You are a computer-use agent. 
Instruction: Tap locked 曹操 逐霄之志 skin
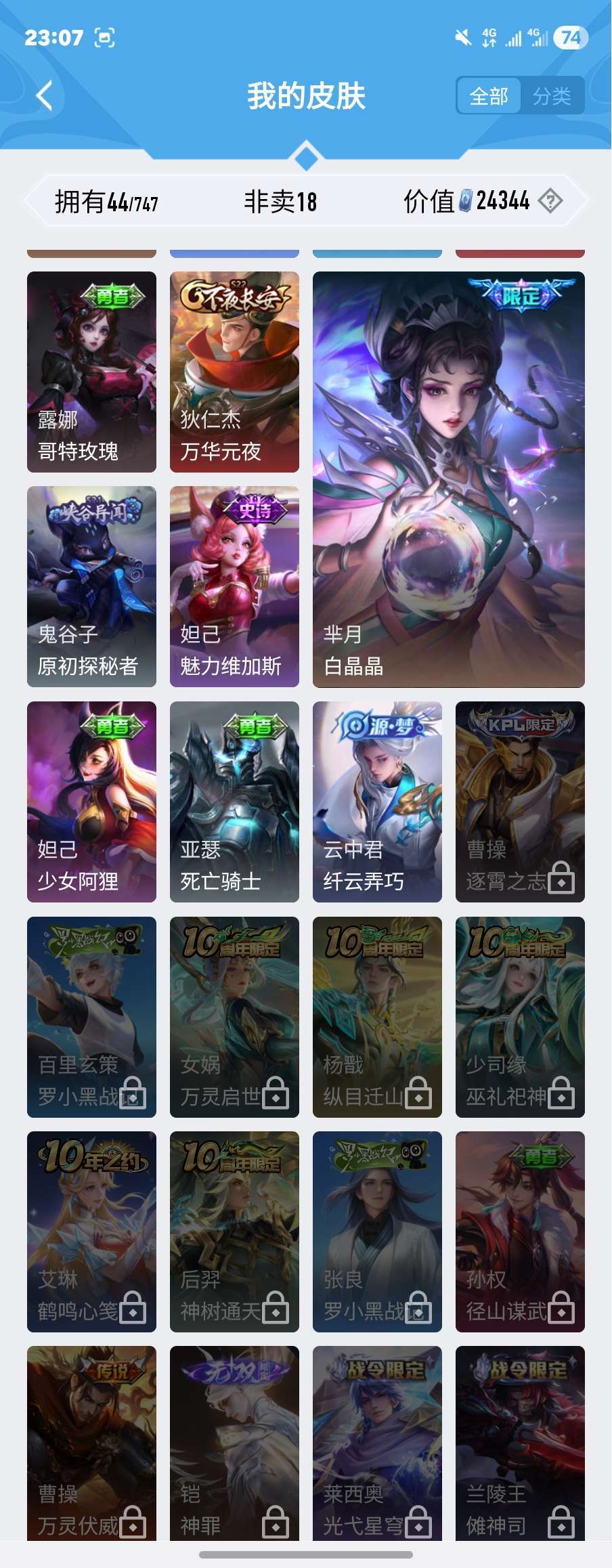point(520,802)
